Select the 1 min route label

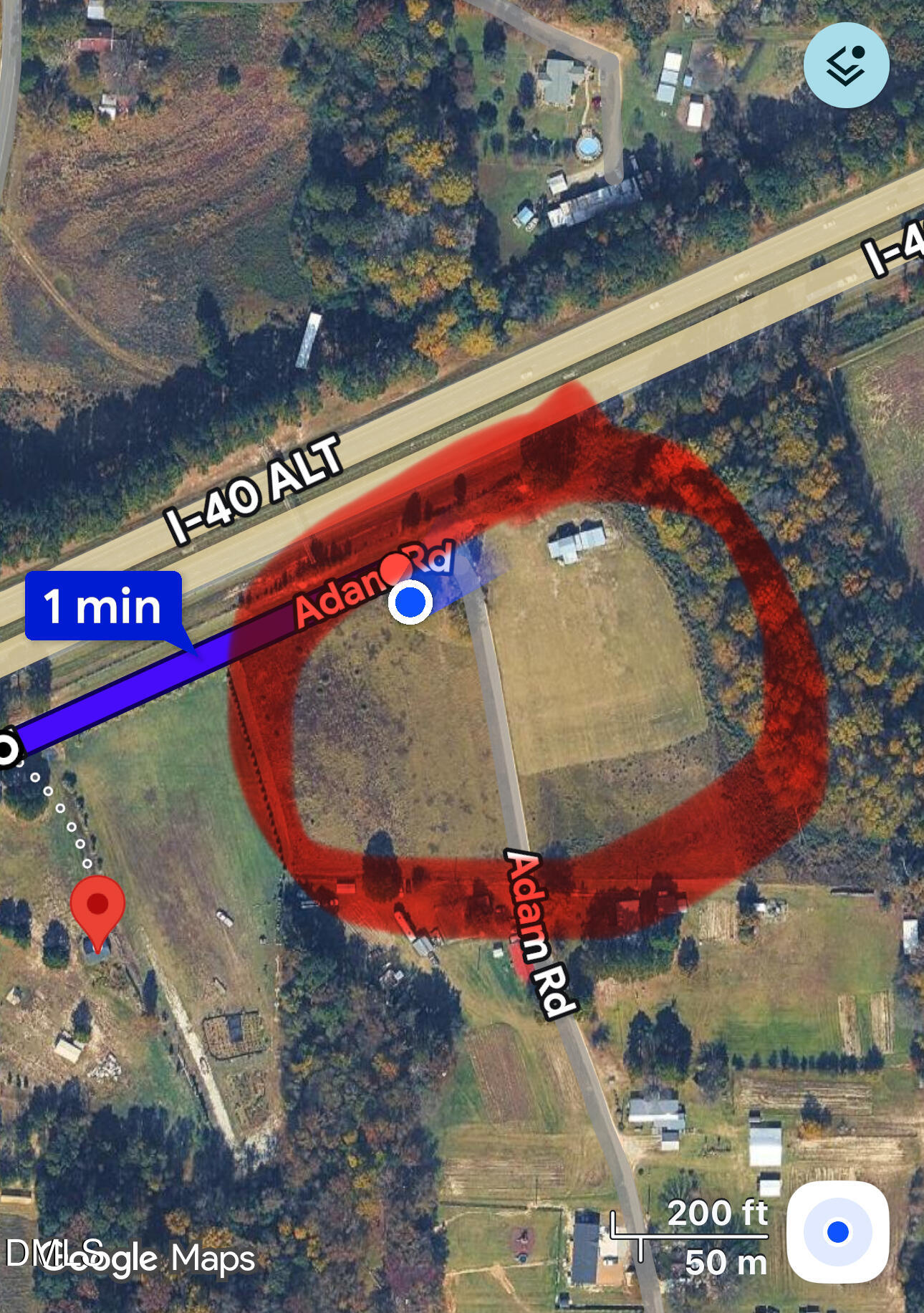click(103, 606)
